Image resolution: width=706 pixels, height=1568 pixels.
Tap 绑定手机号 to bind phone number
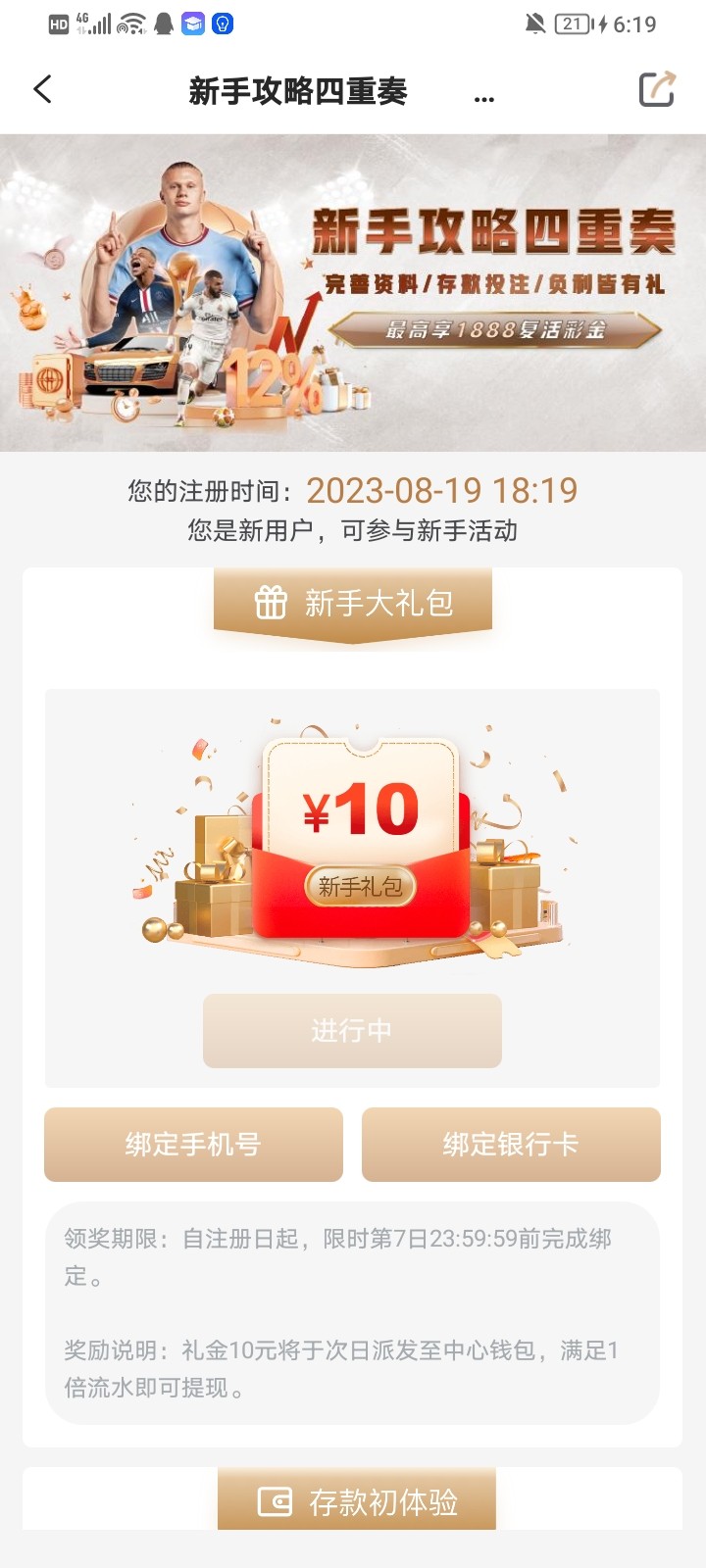(x=193, y=1144)
